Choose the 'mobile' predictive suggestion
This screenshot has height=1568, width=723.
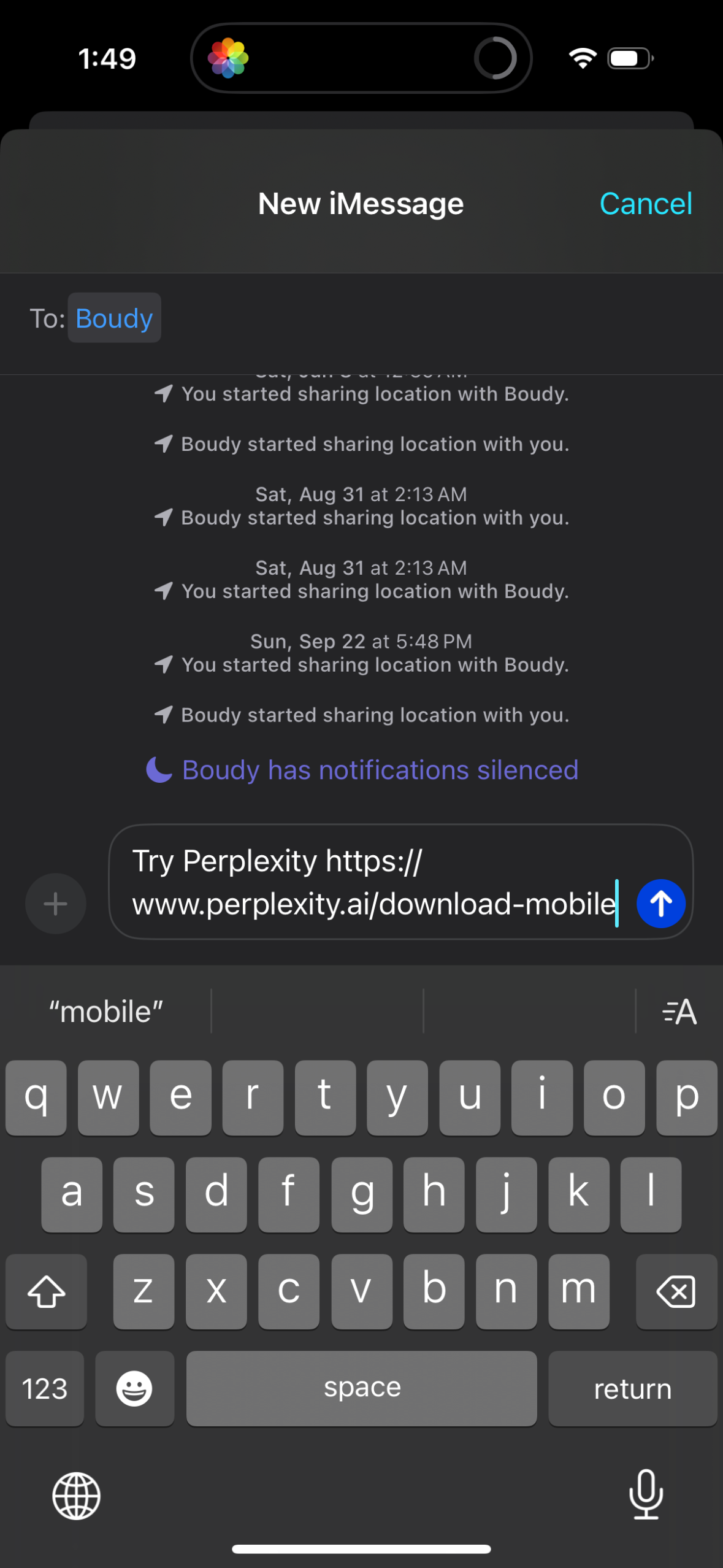click(x=105, y=1011)
